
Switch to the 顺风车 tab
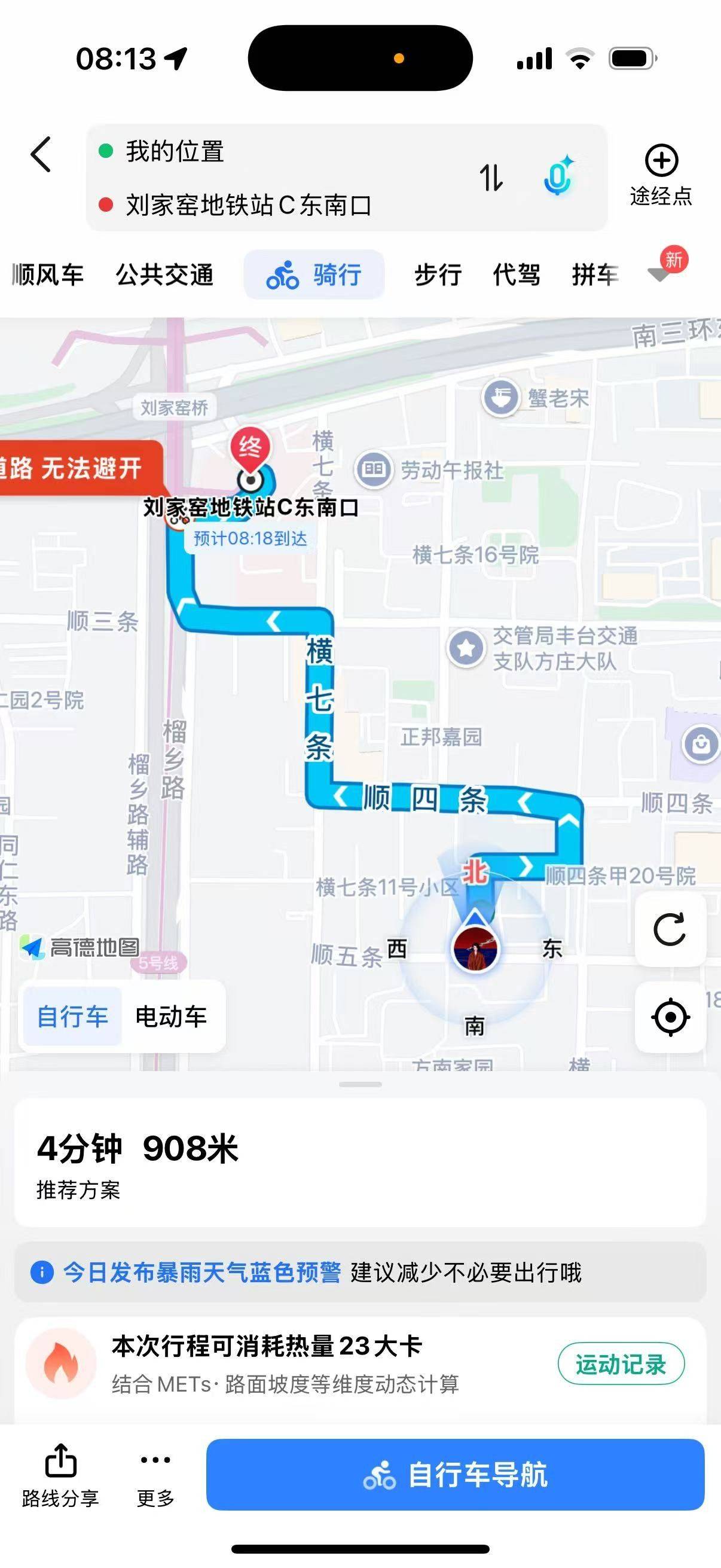pyautogui.click(x=48, y=274)
